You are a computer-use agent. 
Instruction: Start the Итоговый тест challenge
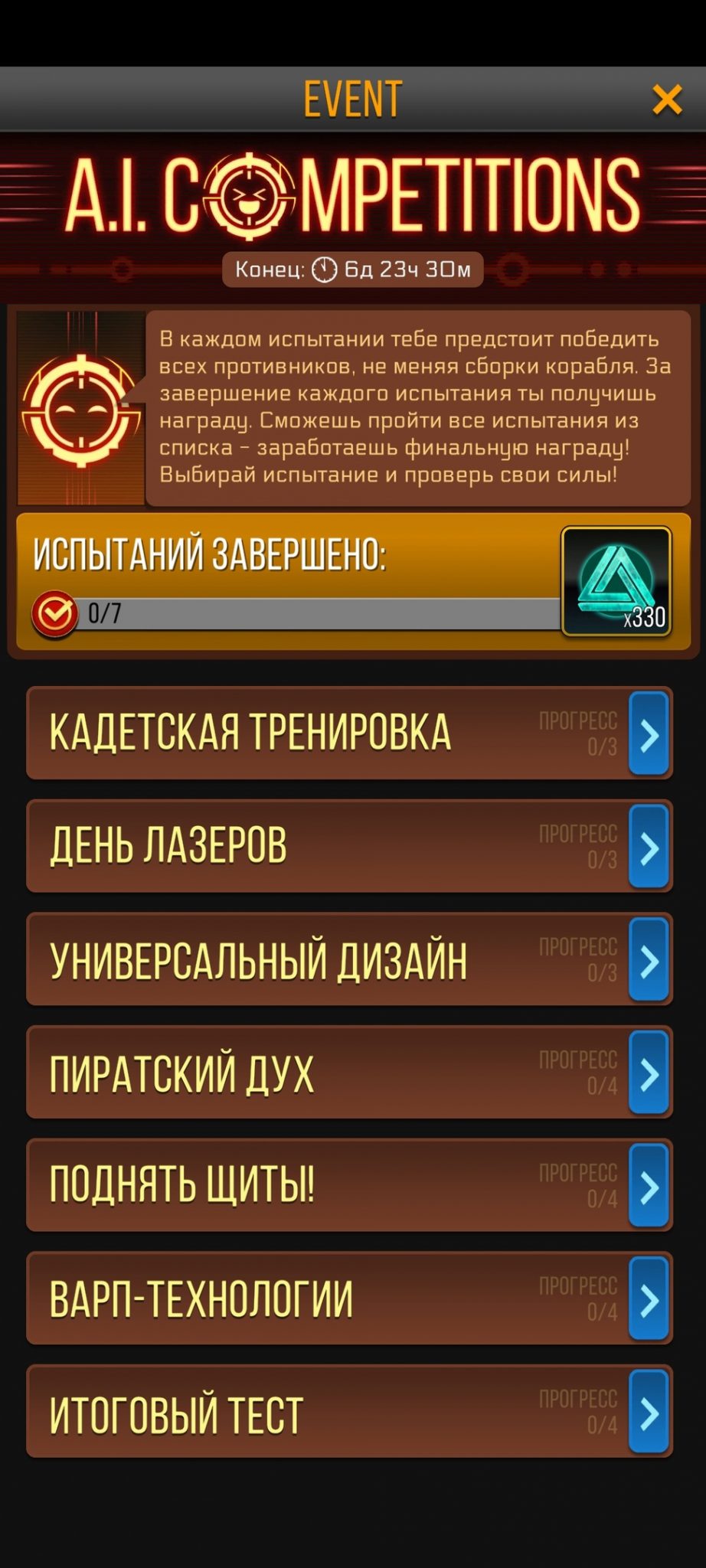pyautogui.click(x=649, y=1413)
